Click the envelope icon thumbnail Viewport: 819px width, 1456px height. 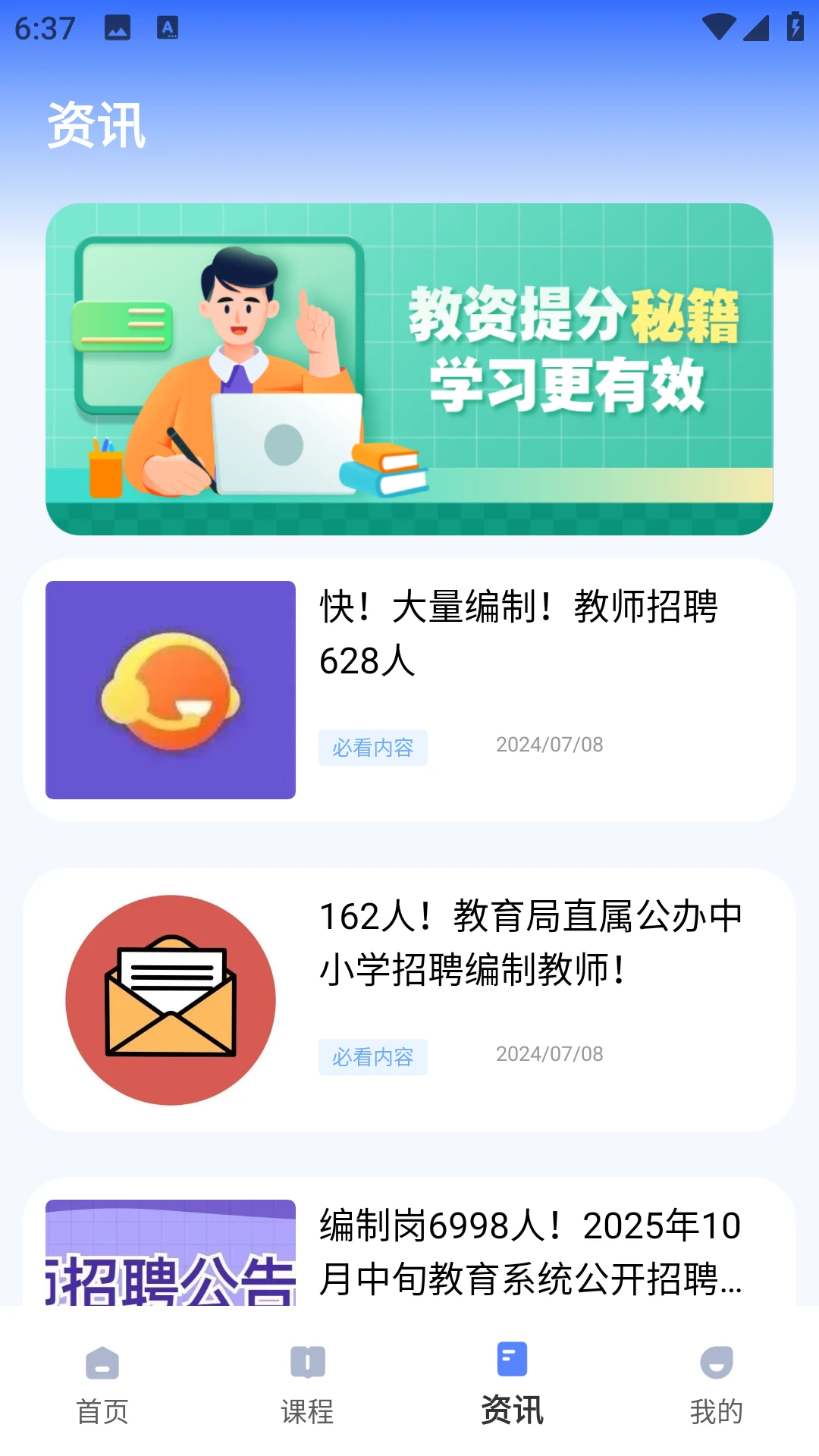170,999
